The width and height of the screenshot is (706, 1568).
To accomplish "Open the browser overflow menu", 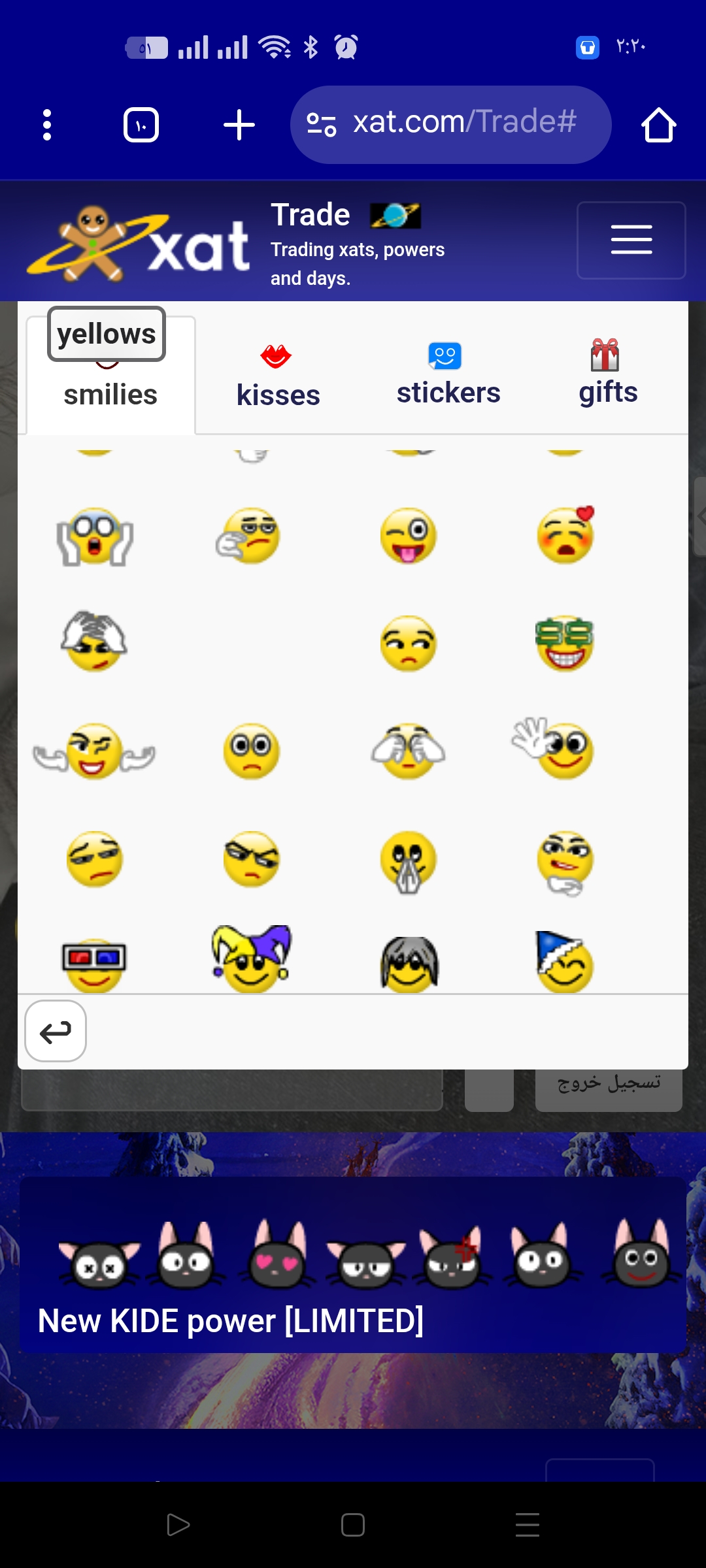I will 46,125.
